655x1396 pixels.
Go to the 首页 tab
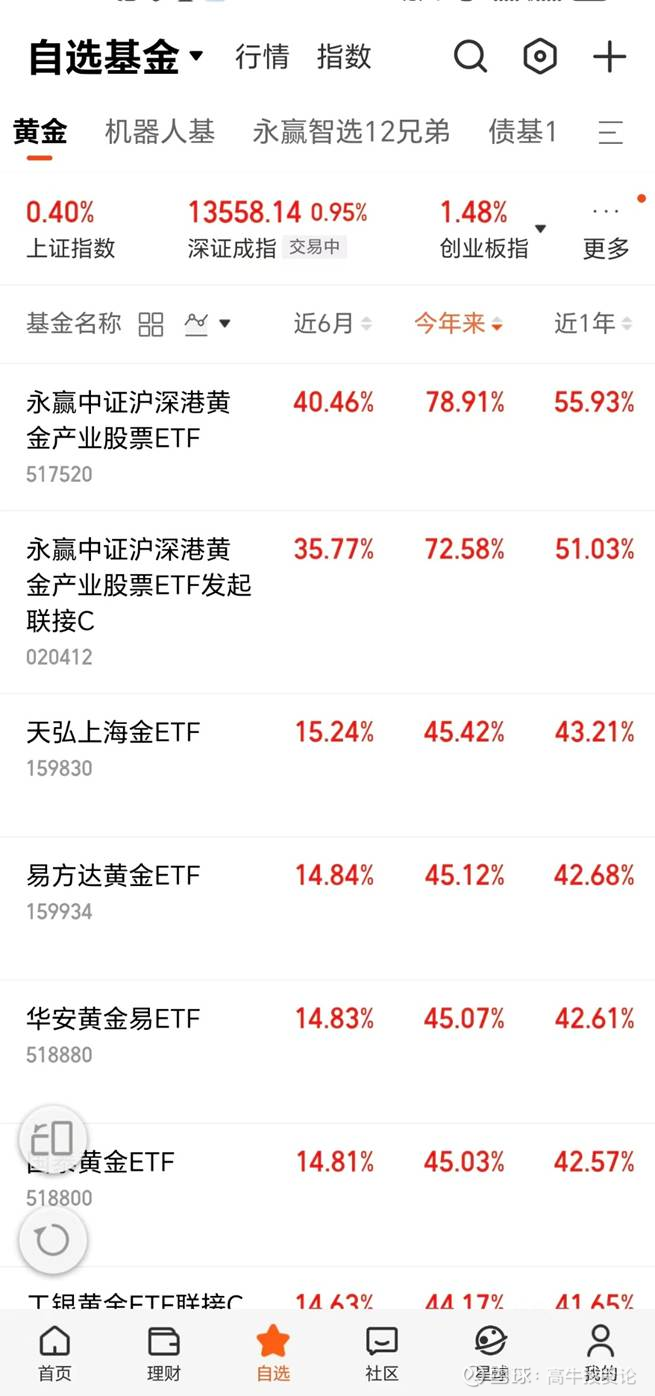55,1353
